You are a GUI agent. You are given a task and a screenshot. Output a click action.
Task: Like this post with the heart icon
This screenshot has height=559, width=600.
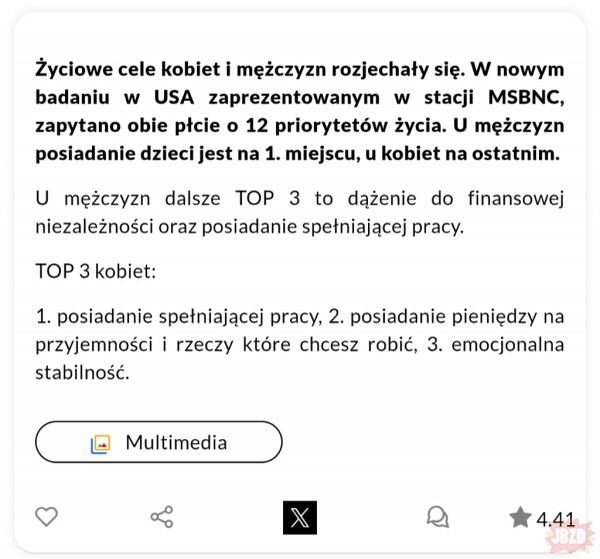click(x=46, y=516)
